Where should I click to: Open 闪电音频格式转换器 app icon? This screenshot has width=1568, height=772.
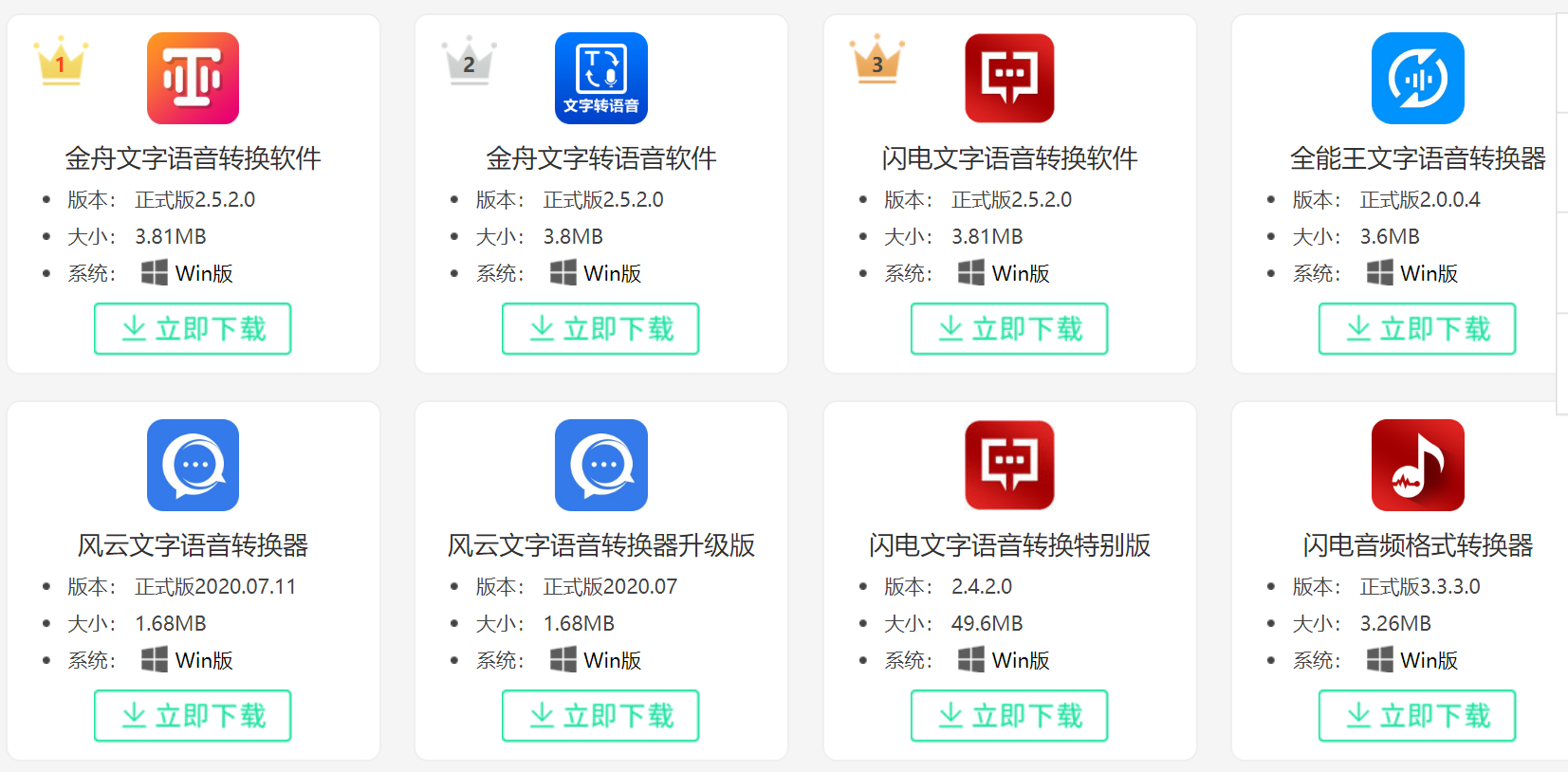[1418, 466]
